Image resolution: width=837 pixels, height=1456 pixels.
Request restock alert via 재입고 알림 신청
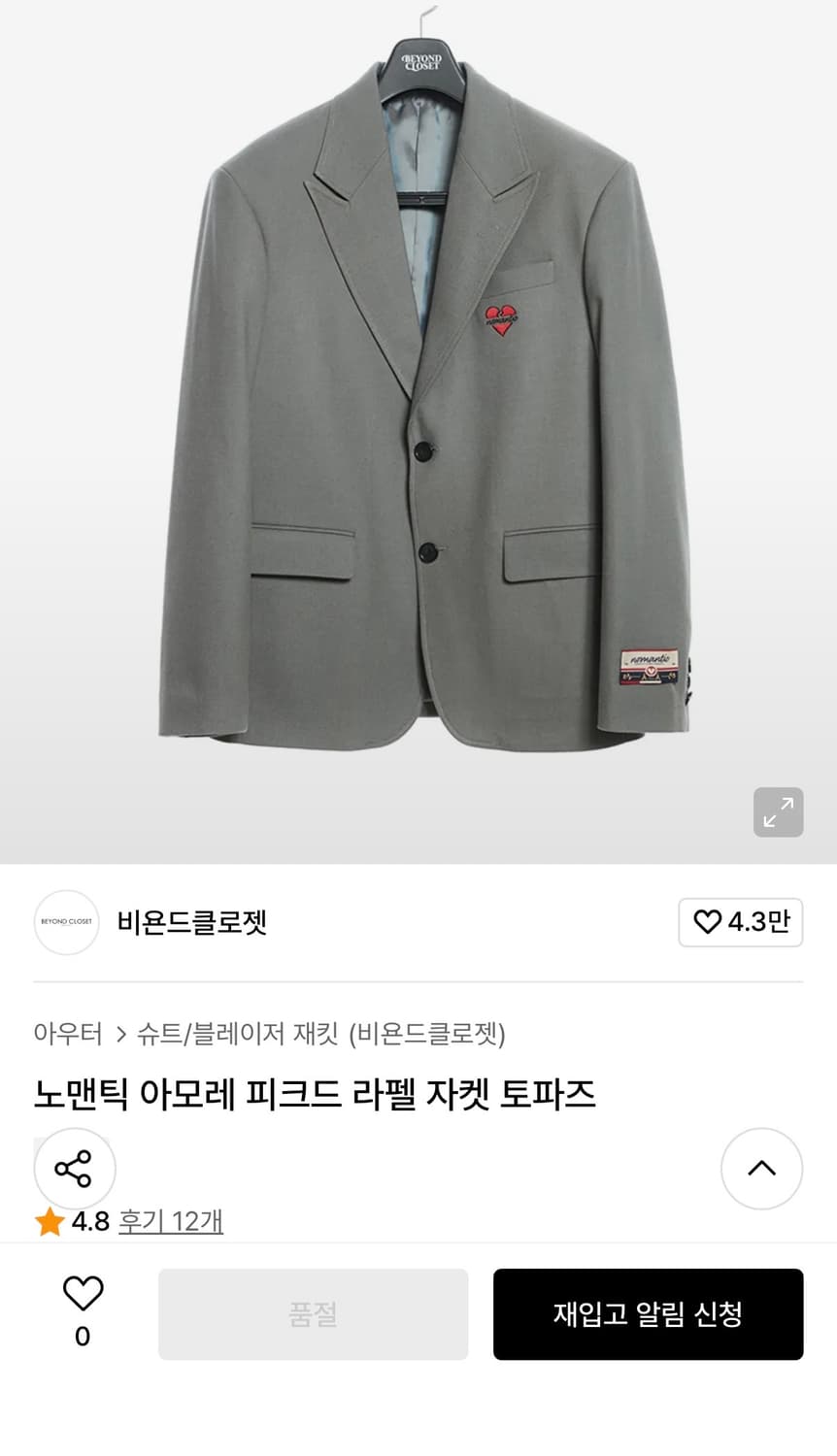(648, 1314)
